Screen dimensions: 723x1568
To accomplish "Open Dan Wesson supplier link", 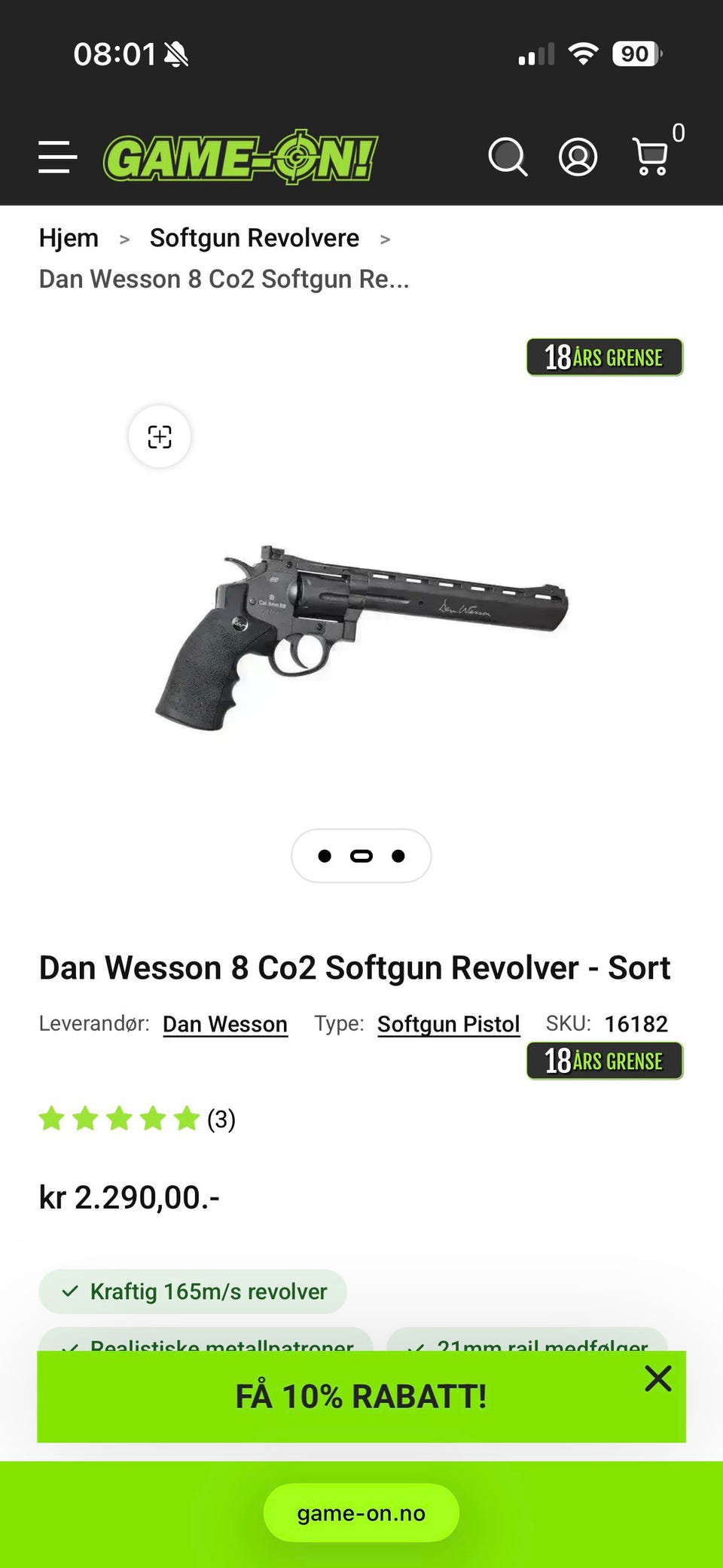I will coord(225,1024).
